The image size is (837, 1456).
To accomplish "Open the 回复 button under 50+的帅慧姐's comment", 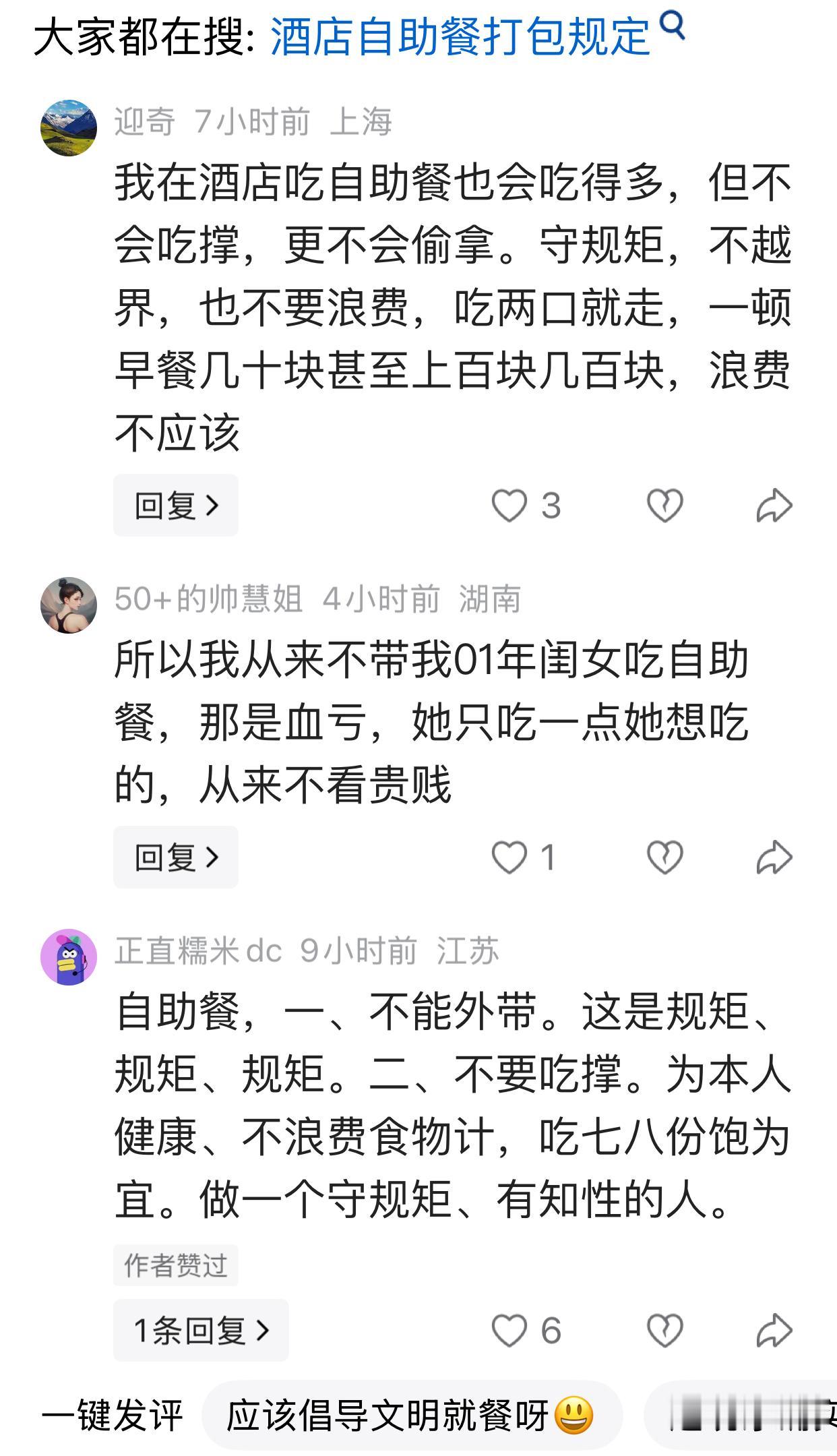I will 175,857.
